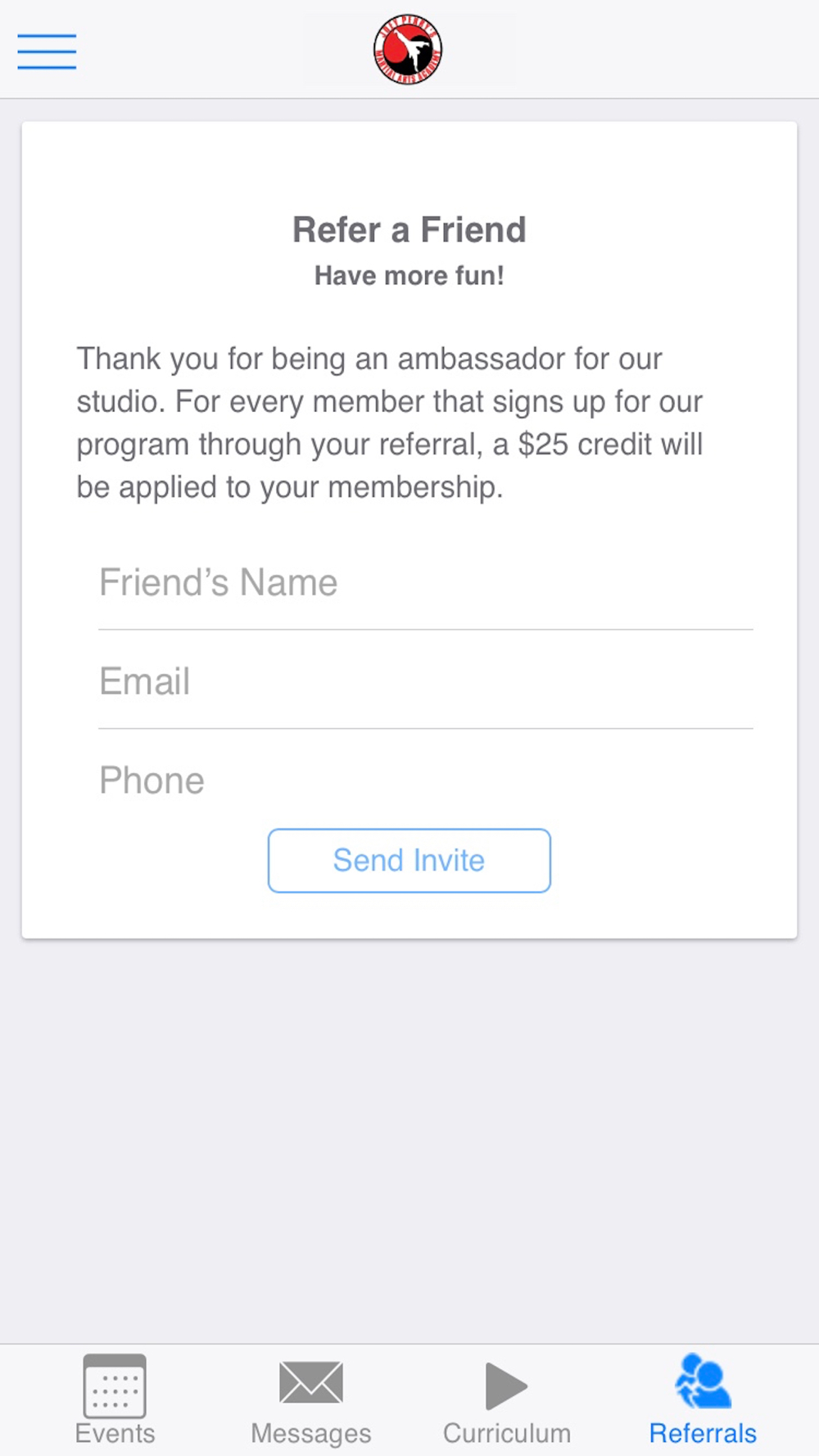819x1456 pixels.
Task: Open the Messages tab
Action: [310, 1400]
